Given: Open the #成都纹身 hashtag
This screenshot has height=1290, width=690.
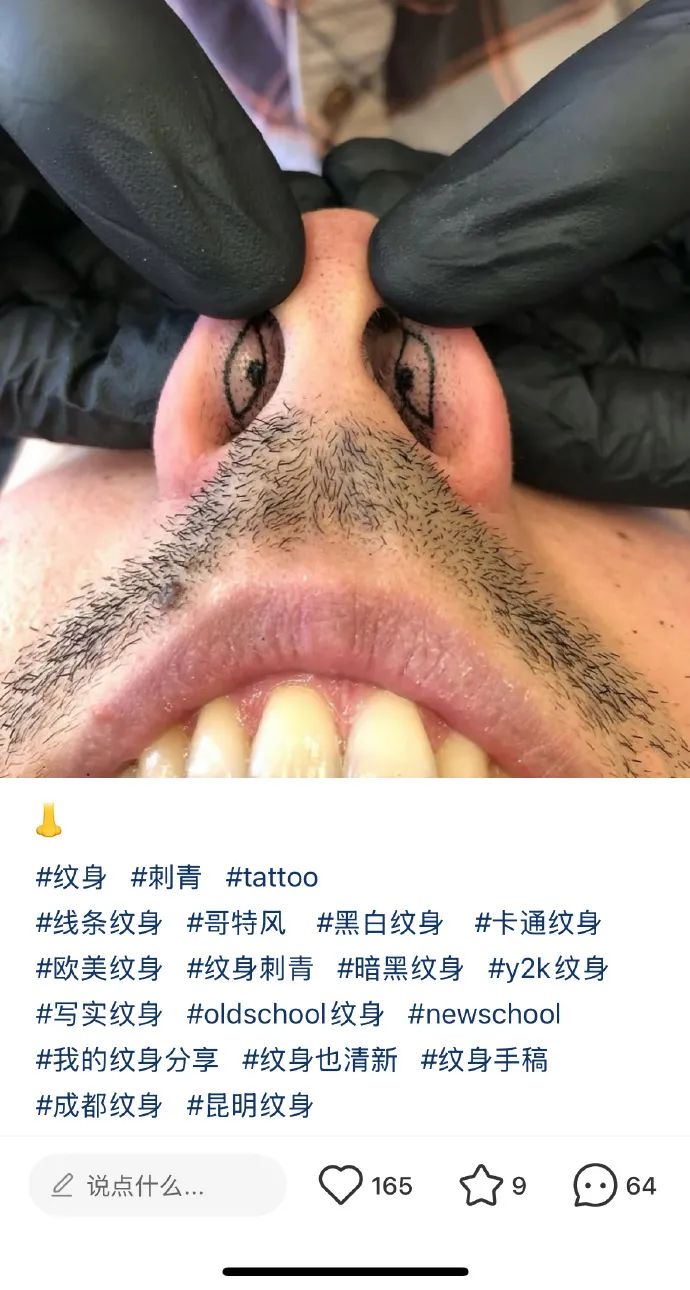Looking at the screenshot, I should [99, 1106].
